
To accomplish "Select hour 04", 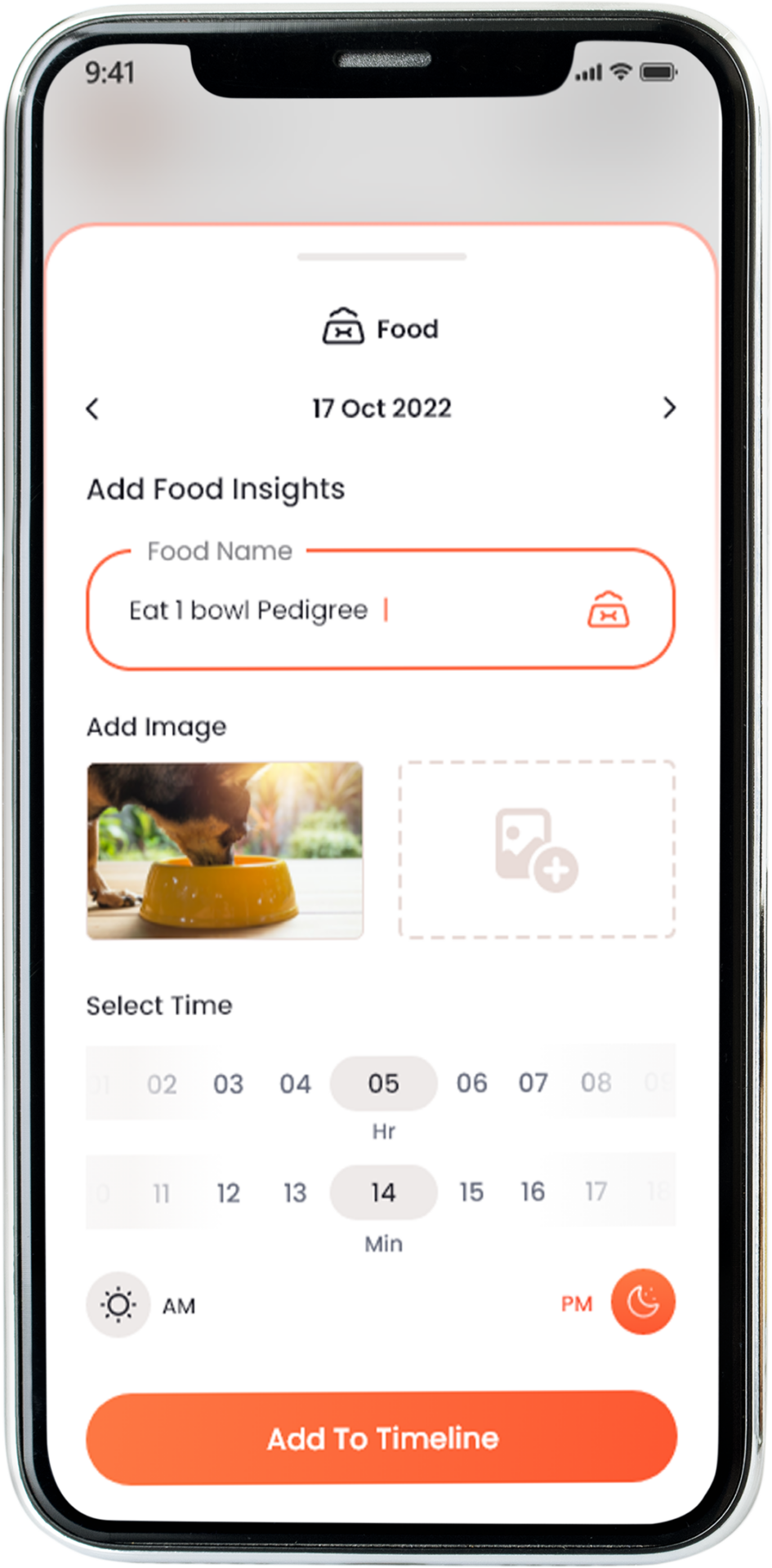I will (x=295, y=1084).
